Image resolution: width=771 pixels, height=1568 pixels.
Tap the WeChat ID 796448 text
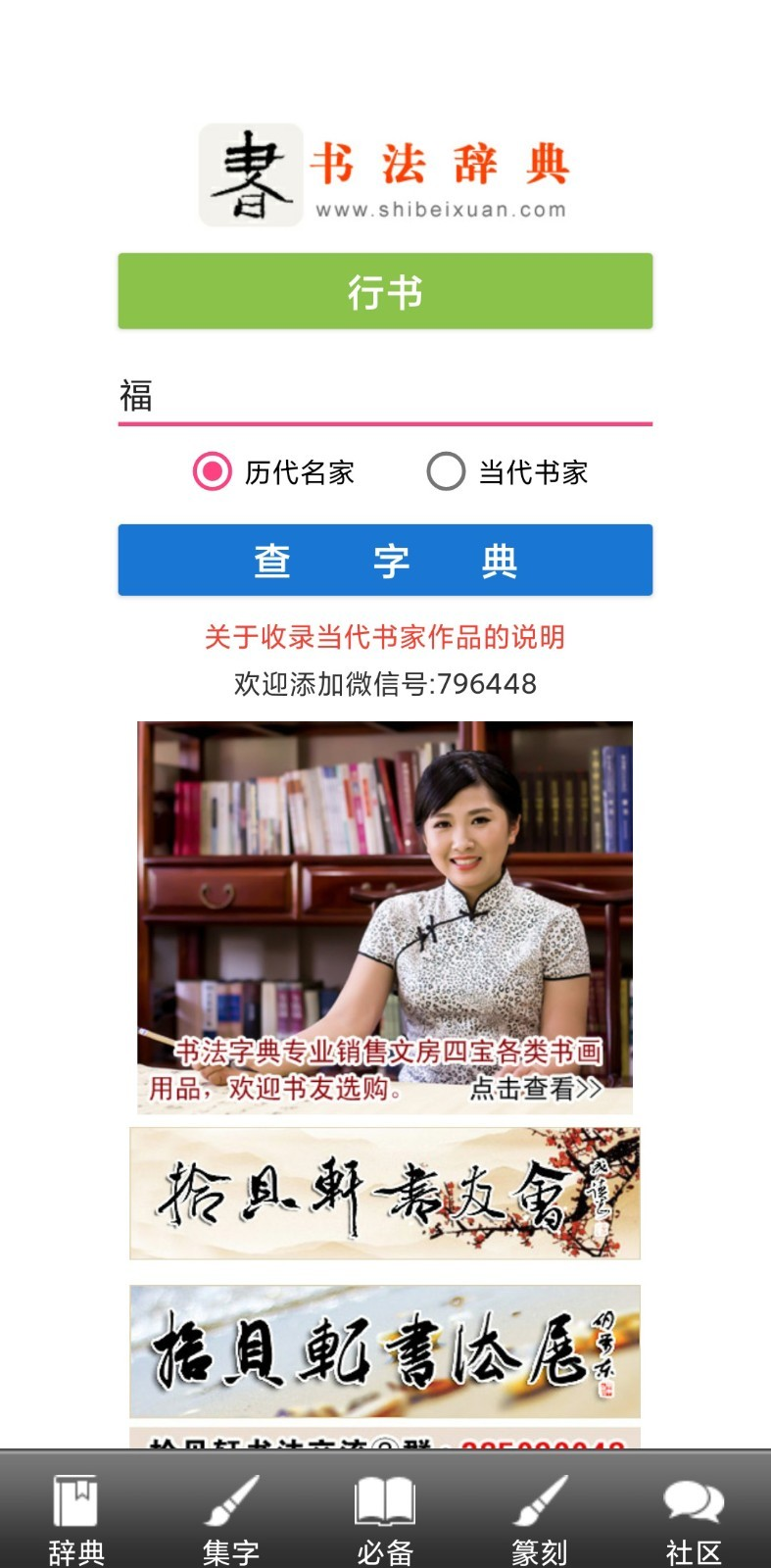coord(385,684)
